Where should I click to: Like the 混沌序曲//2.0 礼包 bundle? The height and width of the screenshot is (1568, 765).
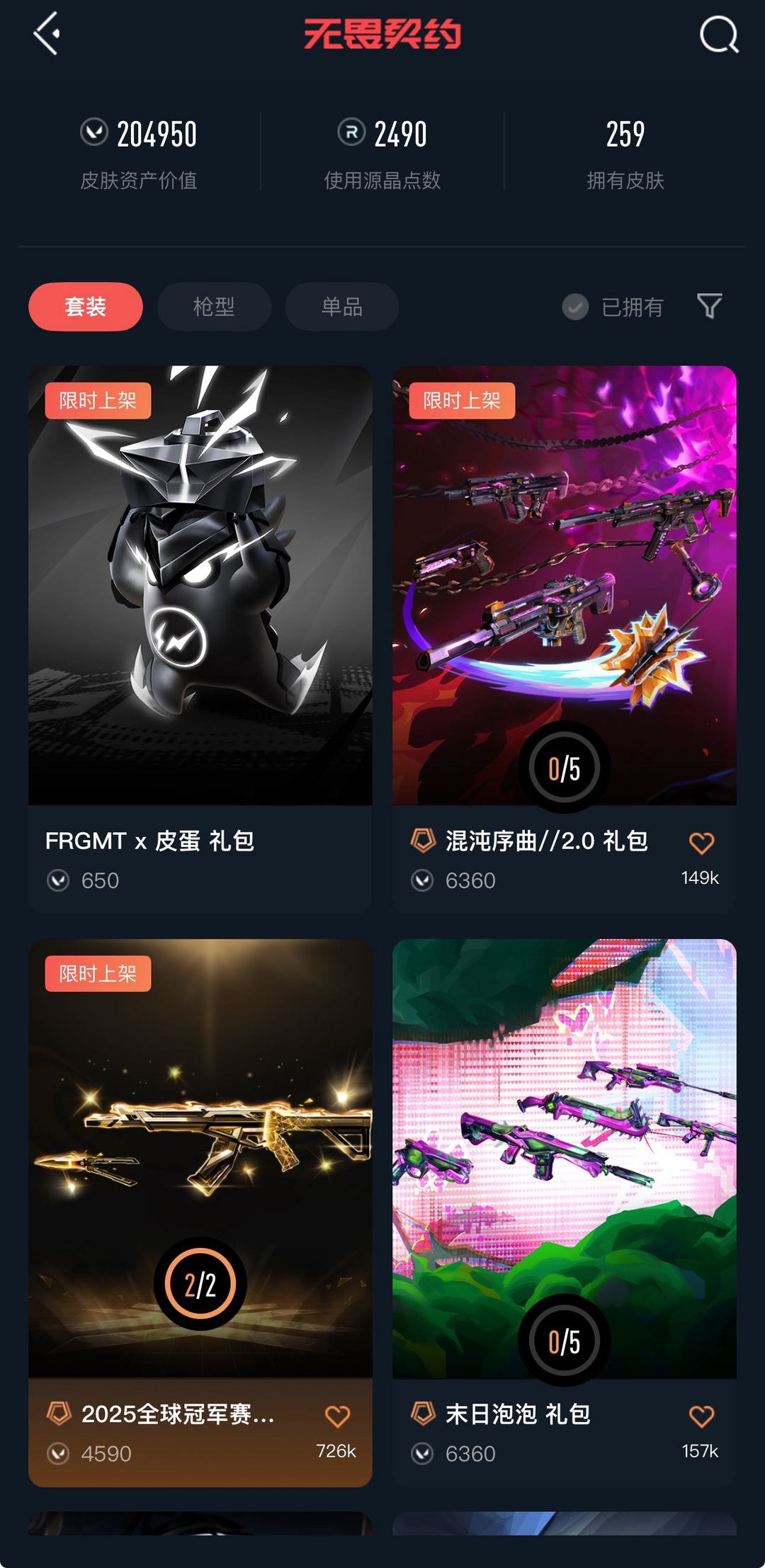pos(701,843)
